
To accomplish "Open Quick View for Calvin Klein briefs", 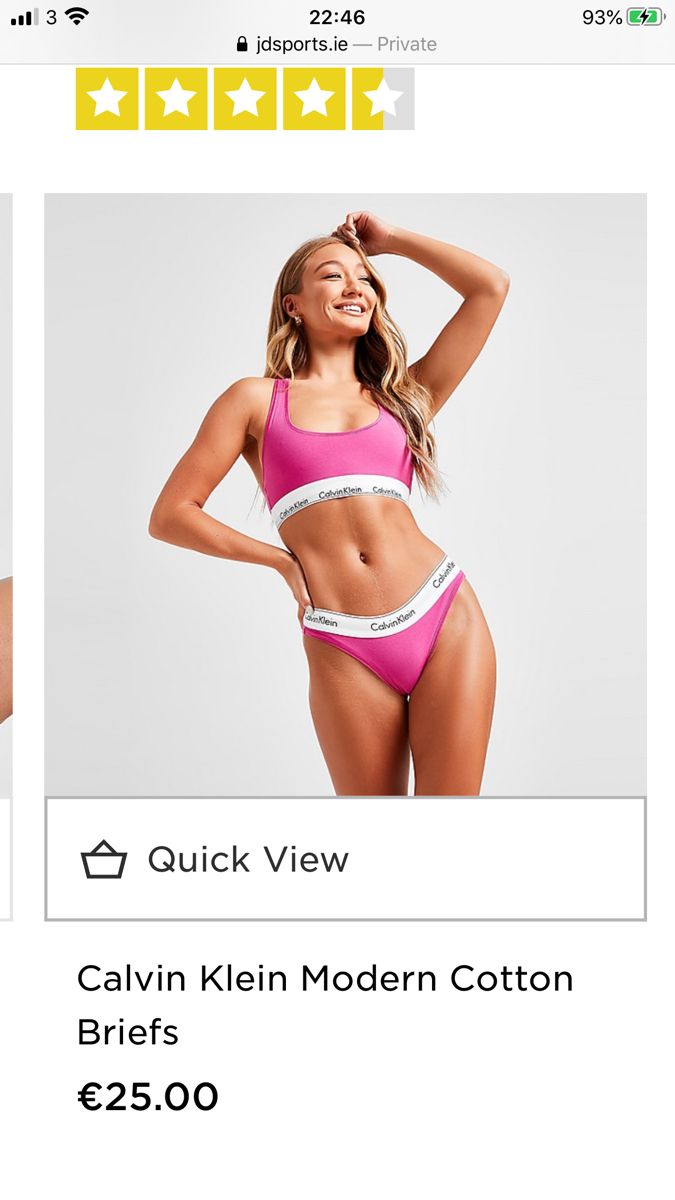I will coord(345,859).
